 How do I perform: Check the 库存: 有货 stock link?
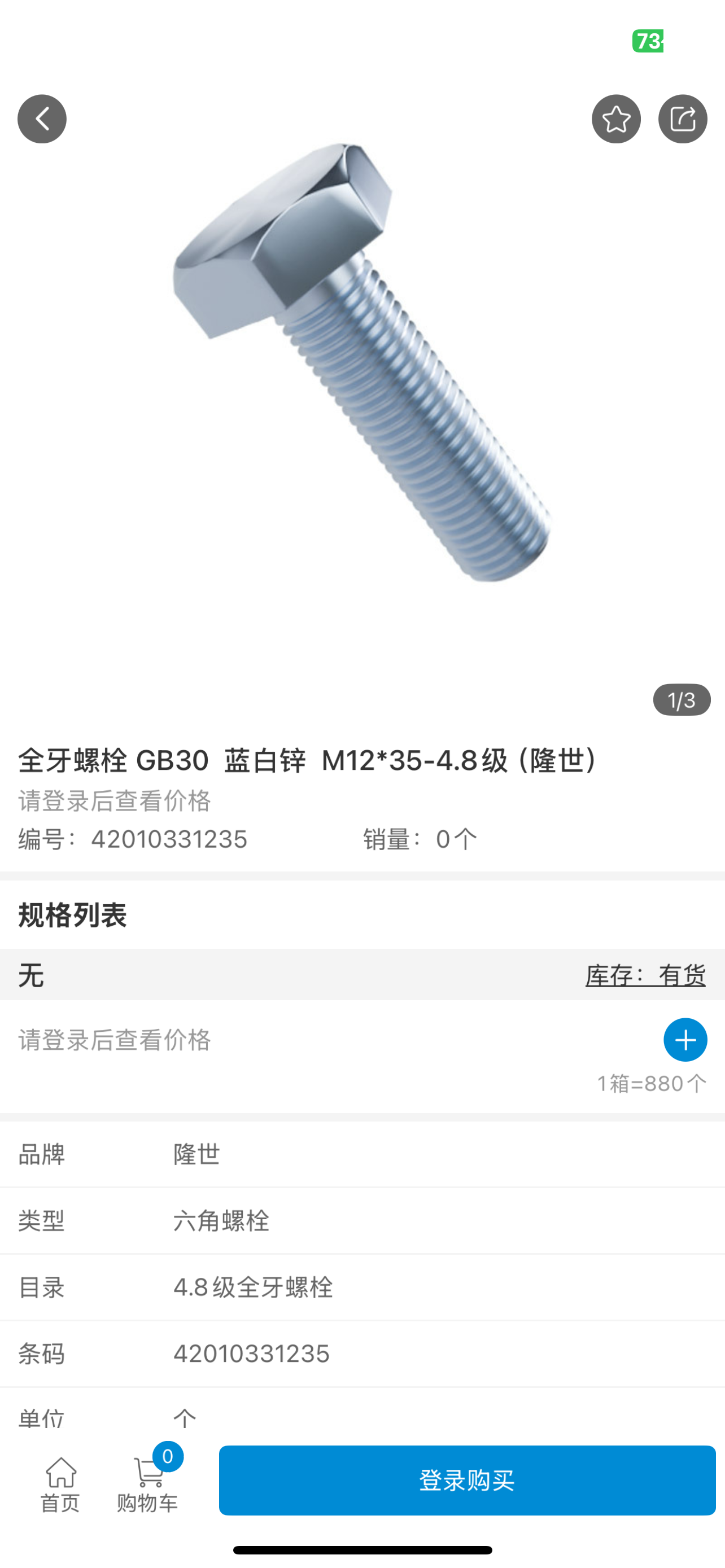[645, 975]
